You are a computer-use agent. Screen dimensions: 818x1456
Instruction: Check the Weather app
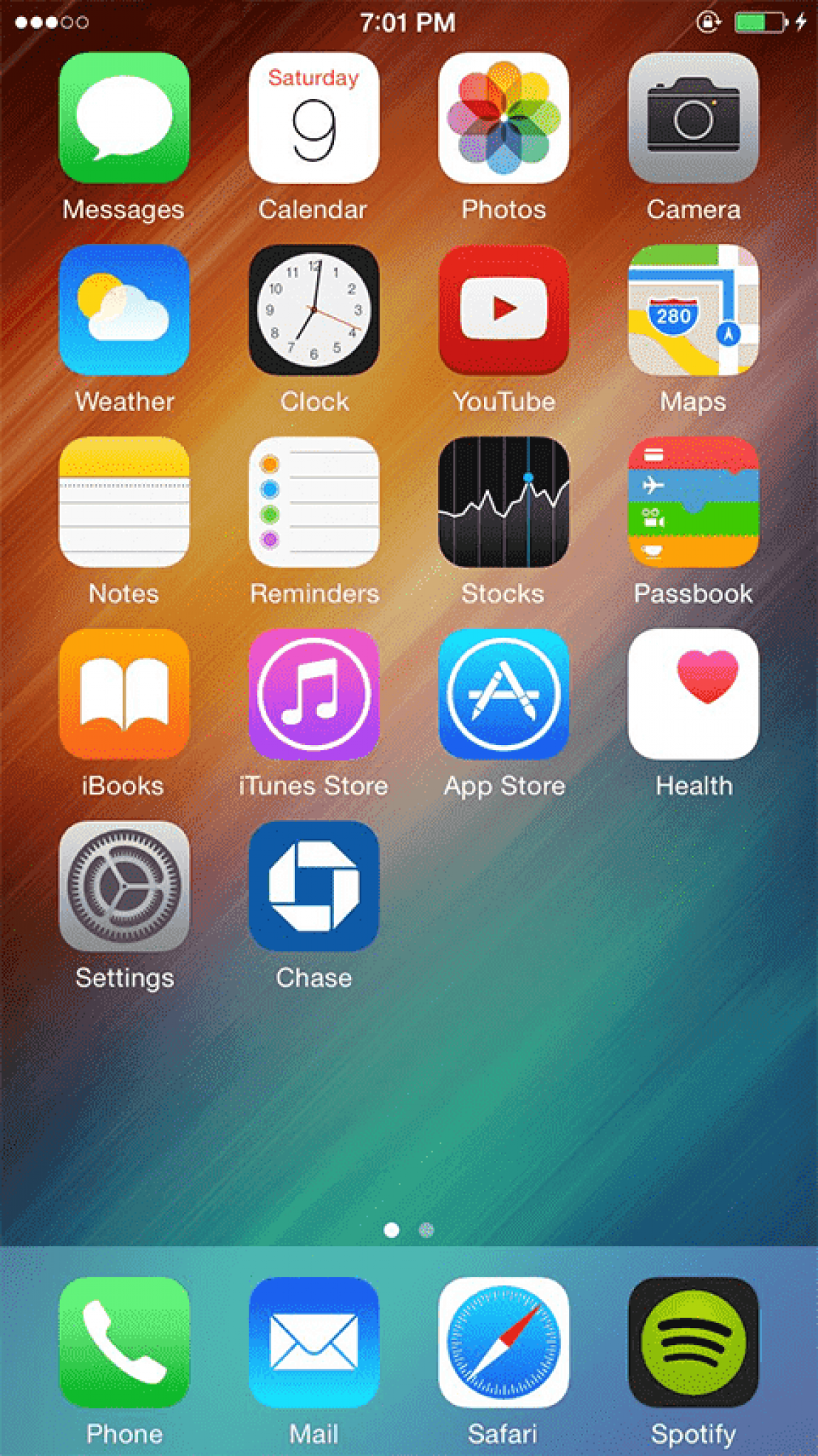tap(124, 310)
